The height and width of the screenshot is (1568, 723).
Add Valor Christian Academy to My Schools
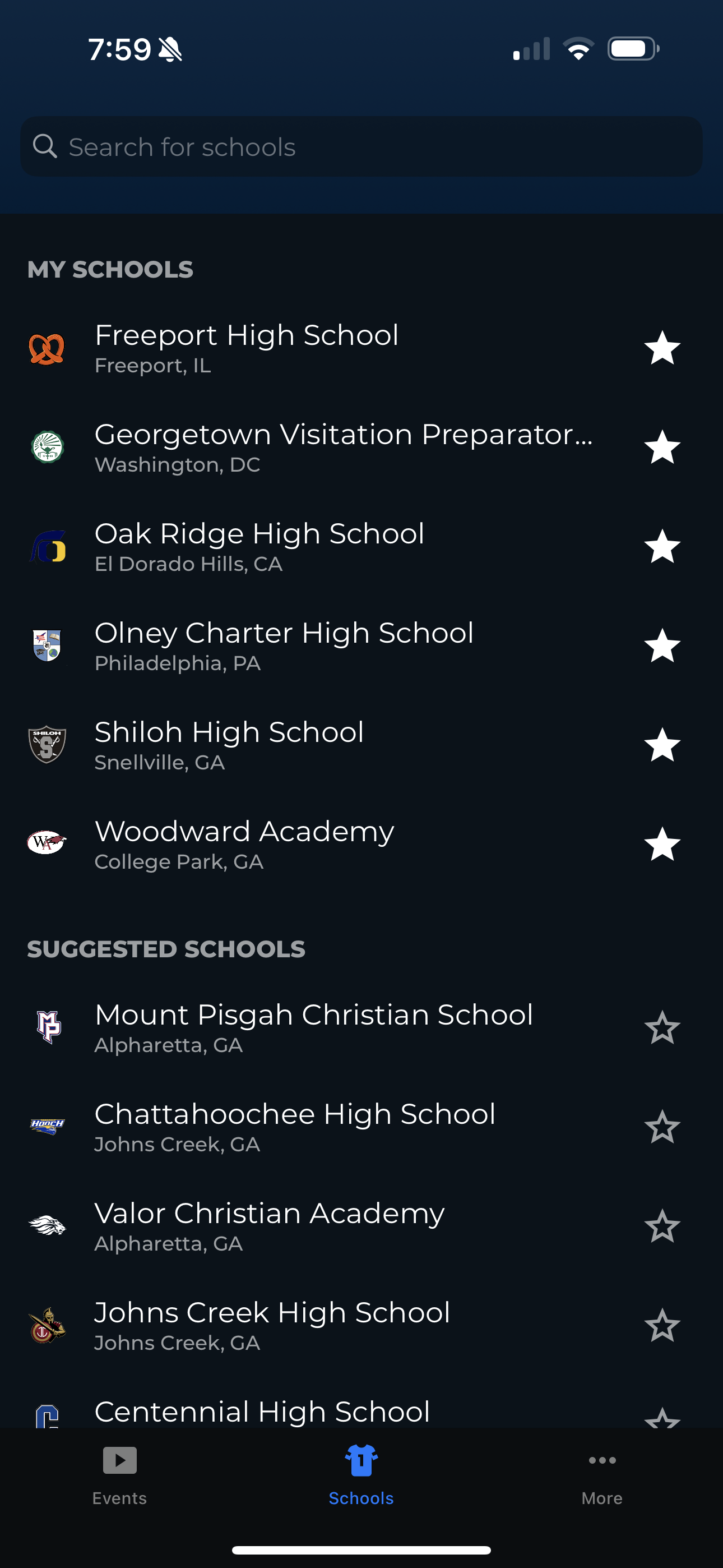[x=662, y=1226]
